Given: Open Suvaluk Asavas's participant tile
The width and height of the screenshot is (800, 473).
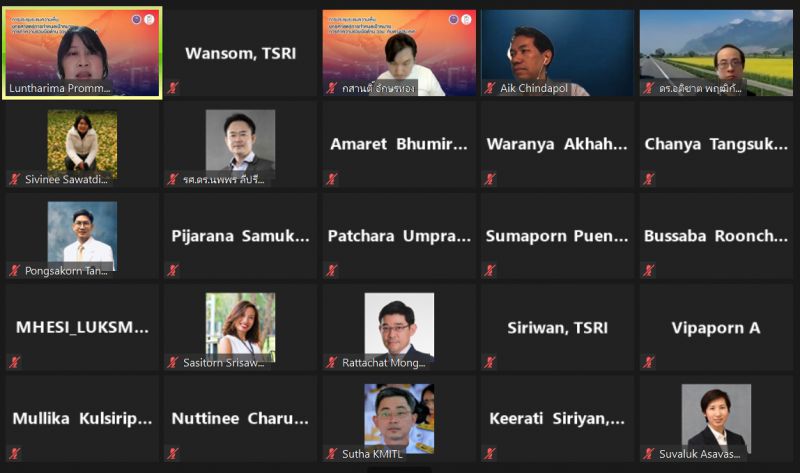Looking at the screenshot, I should (x=716, y=419).
